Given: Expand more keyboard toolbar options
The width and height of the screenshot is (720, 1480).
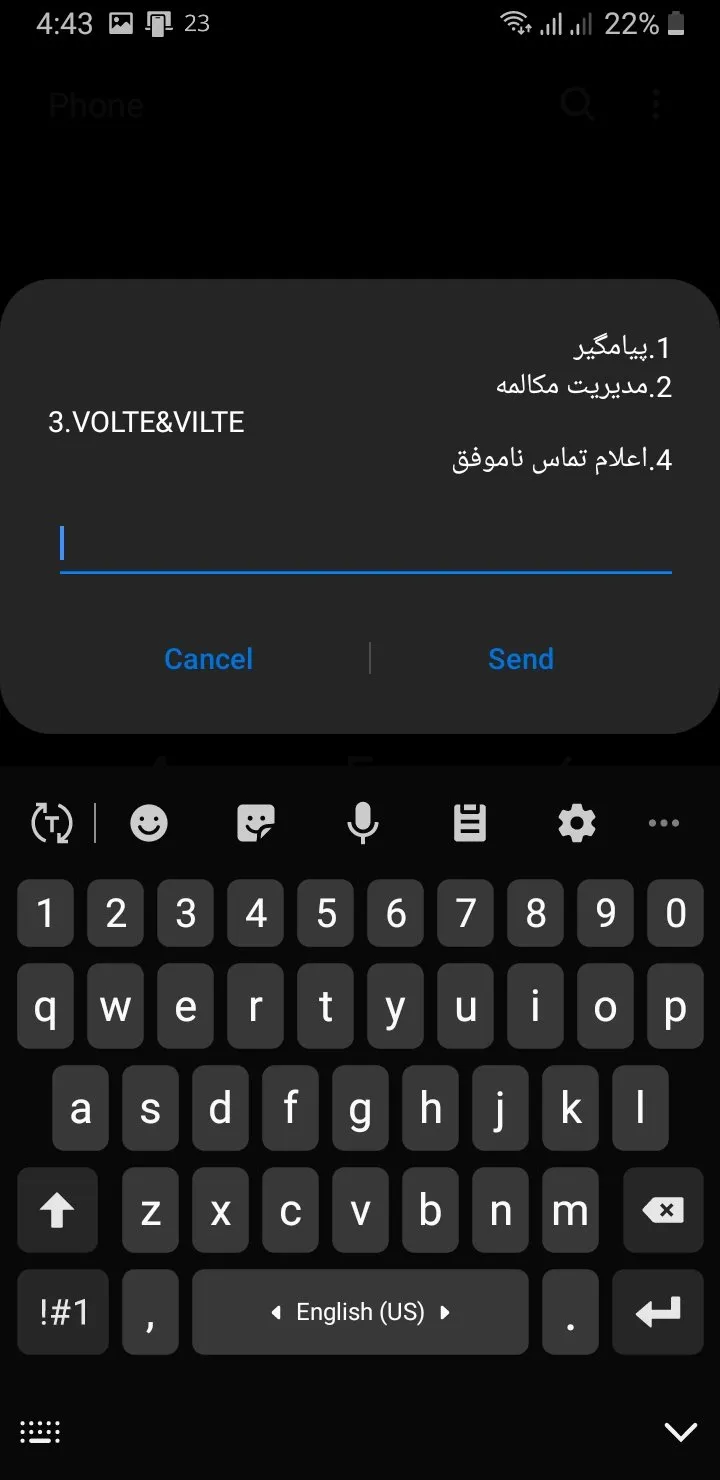Looking at the screenshot, I should click(664, 823).
